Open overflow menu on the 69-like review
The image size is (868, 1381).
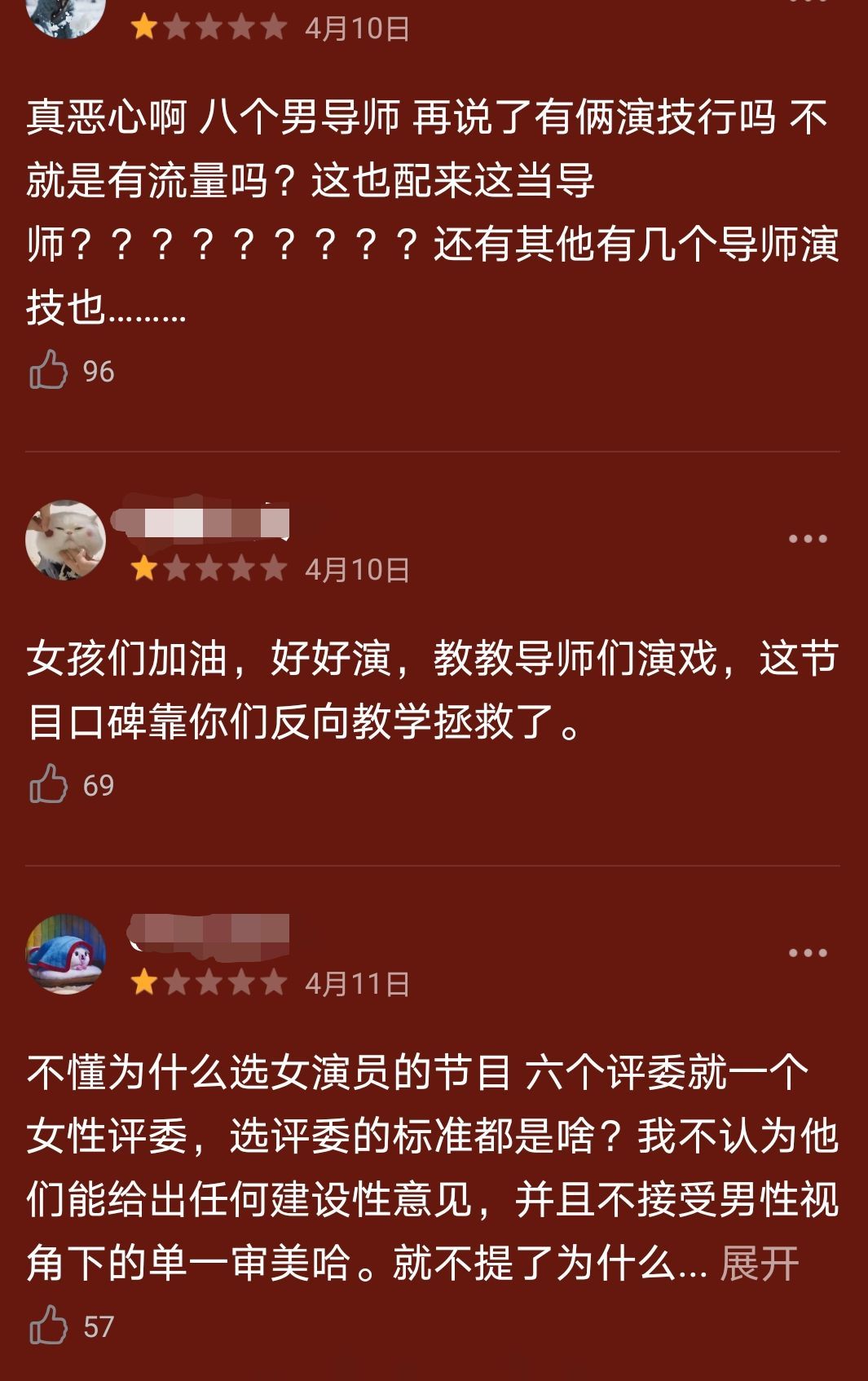[807, 539]
